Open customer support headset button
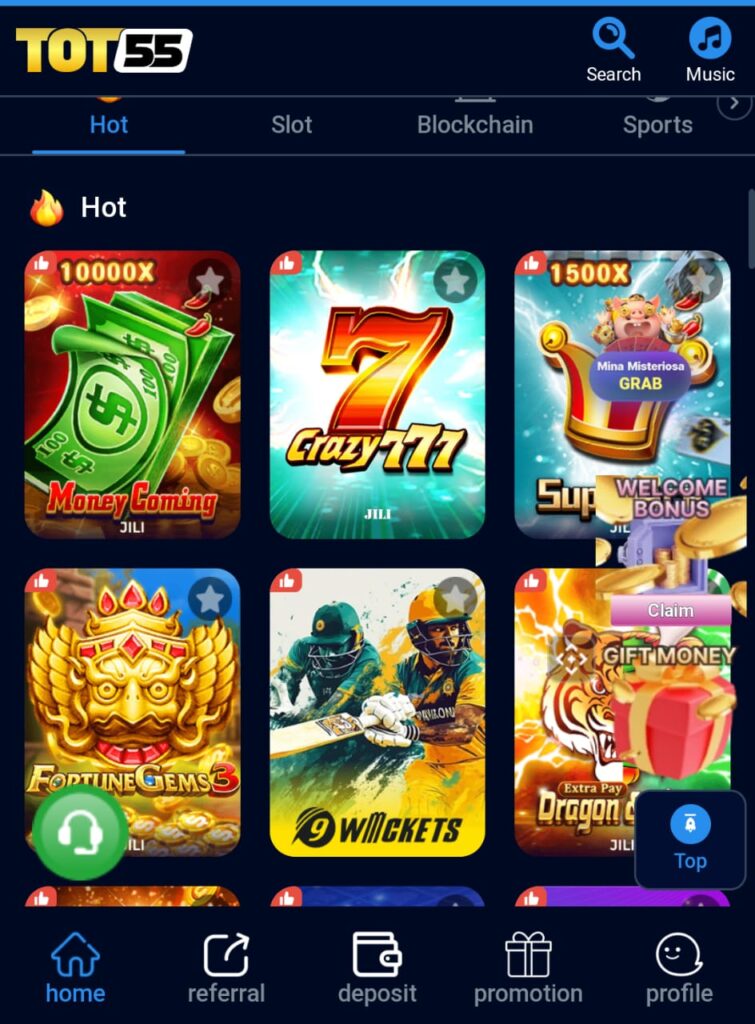Screen dimensions: 755x1024 (80, 832)
